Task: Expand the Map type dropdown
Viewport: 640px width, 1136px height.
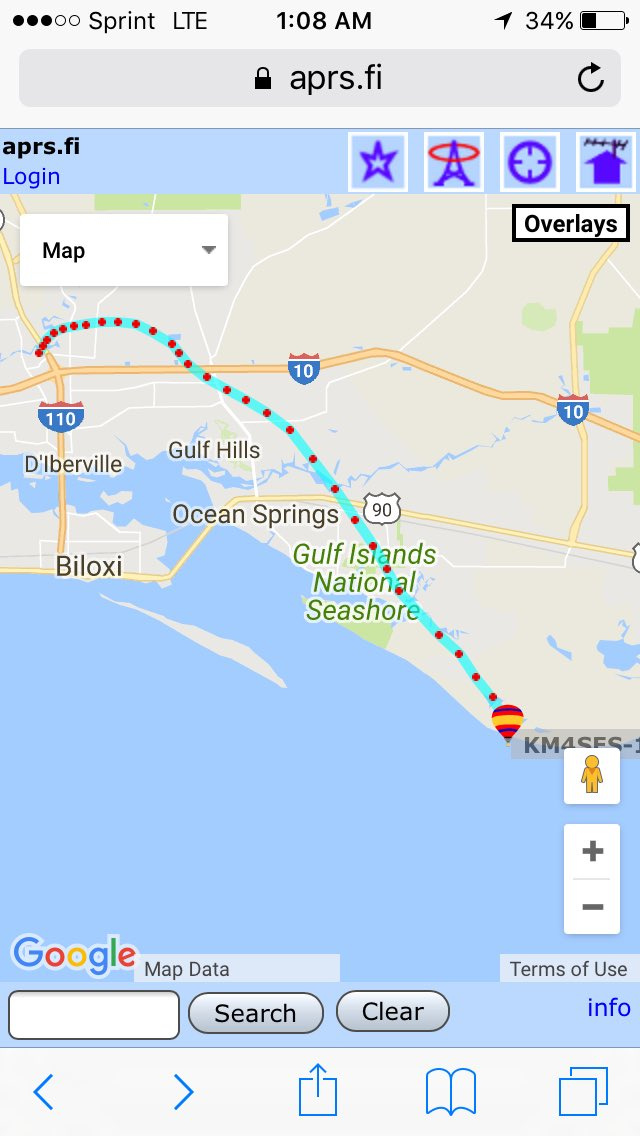Action: pos(124,250)
